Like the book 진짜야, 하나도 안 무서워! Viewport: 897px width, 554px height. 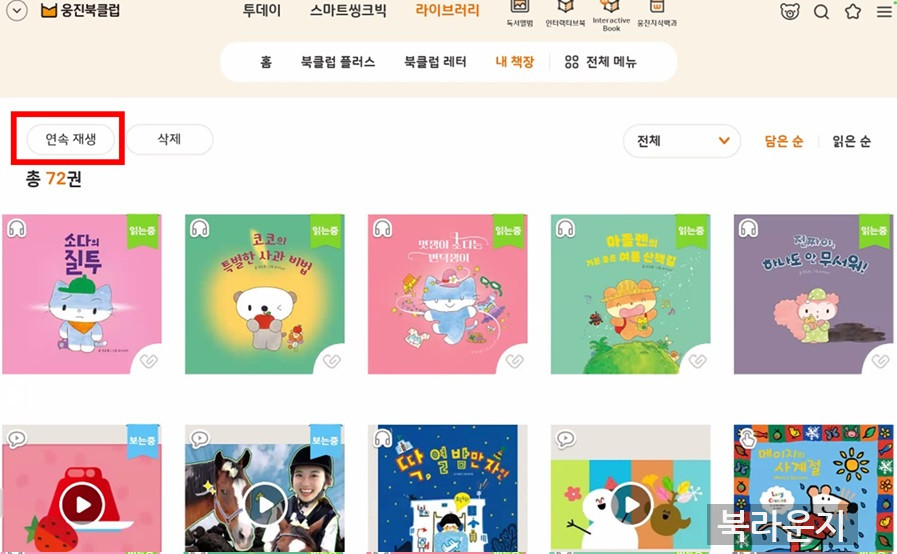point(880,361)
